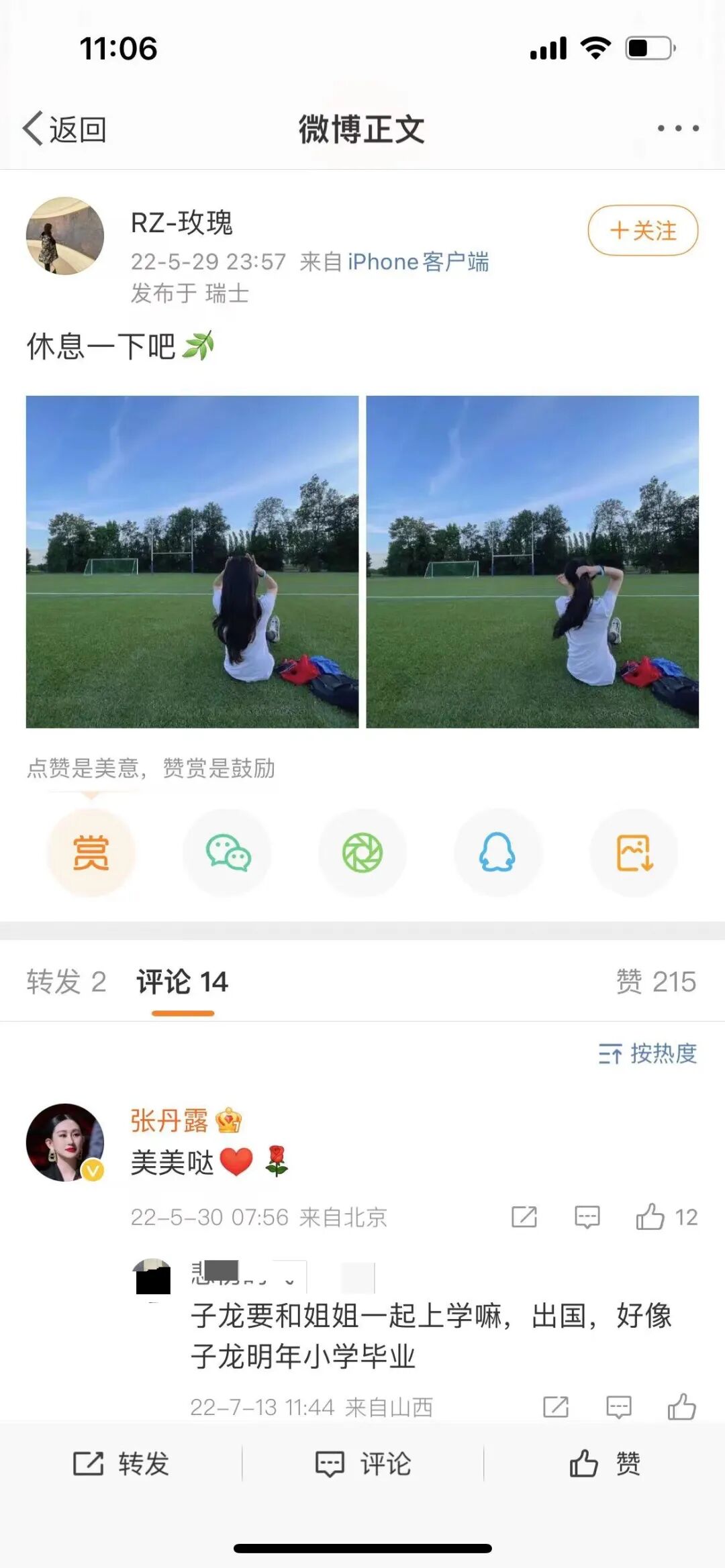Share the post to WeChat
Screen dimensions: 725x1568
[x=228, y=853]
